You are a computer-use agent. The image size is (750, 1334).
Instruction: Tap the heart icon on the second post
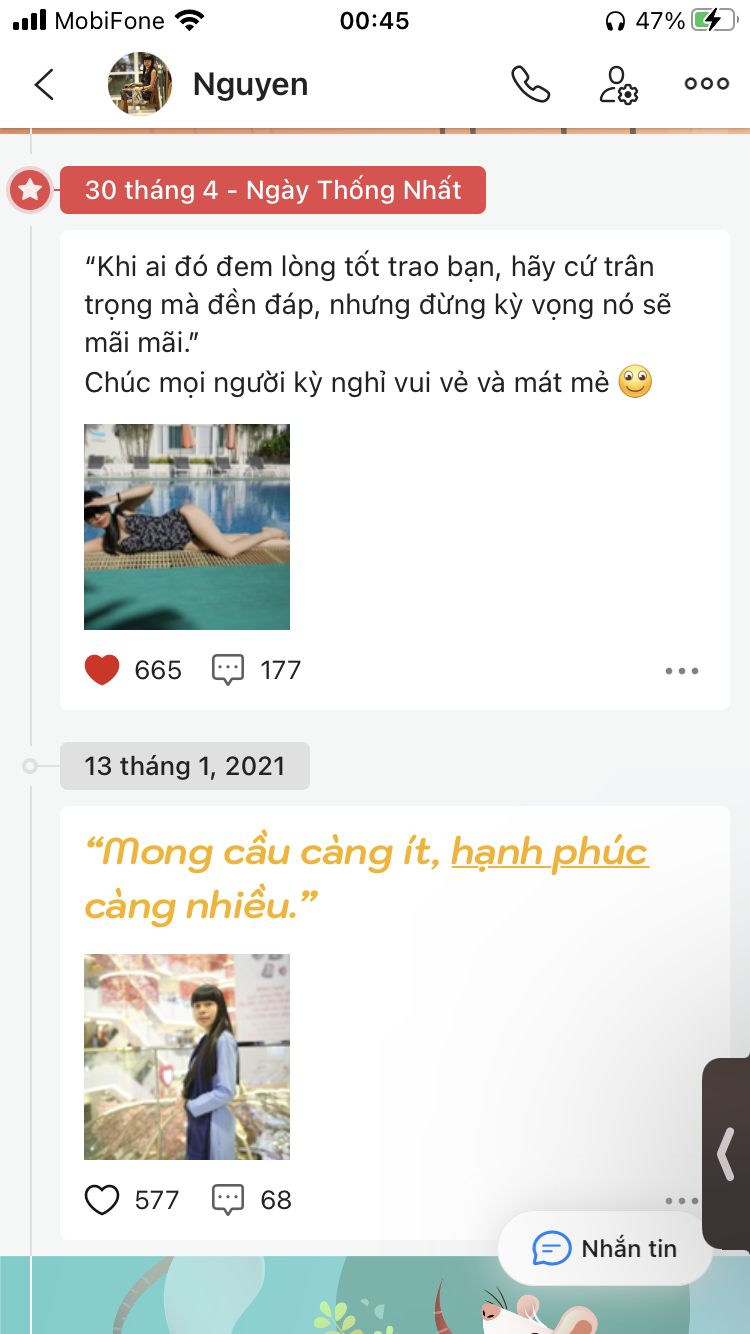(103, 1199)
